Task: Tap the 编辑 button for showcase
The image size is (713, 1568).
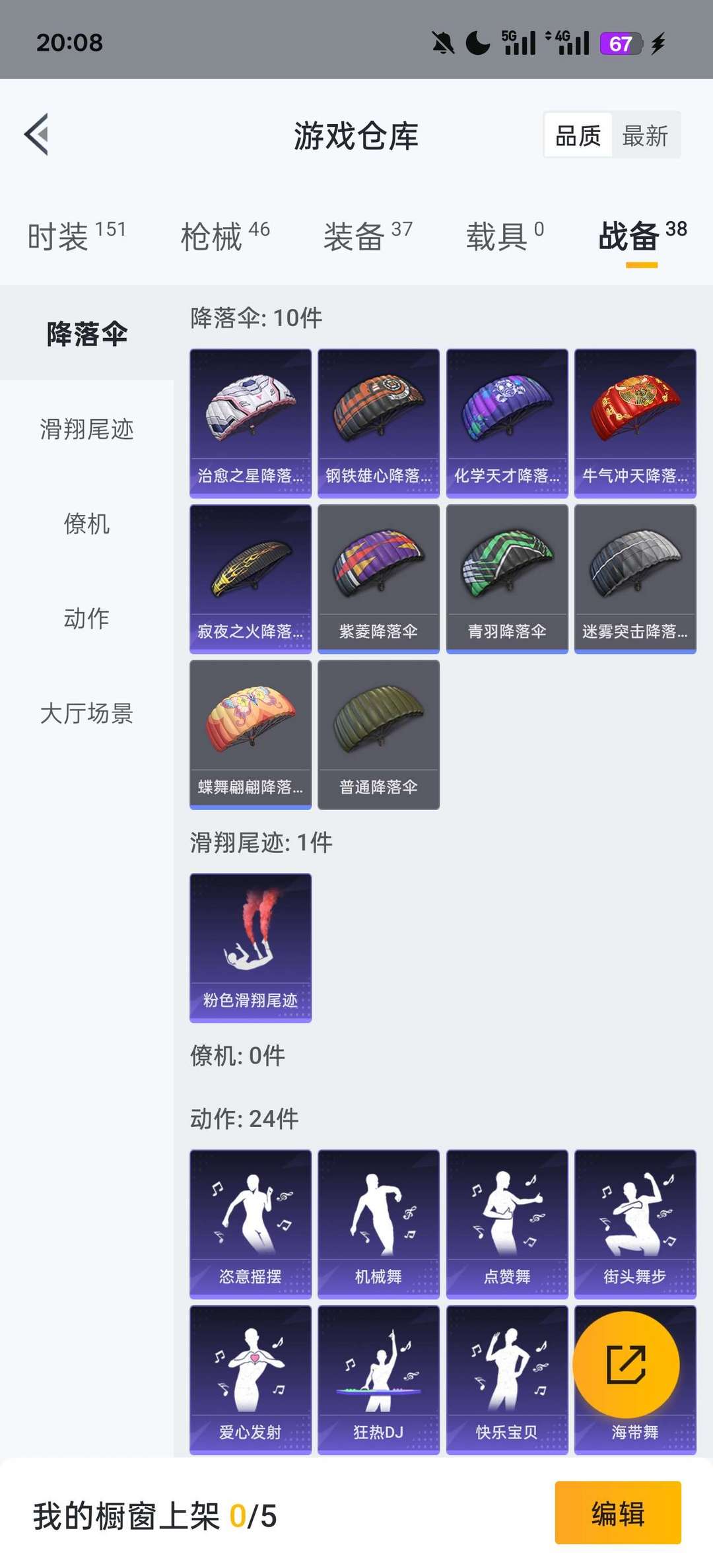Action: (x=618, y=1513)
